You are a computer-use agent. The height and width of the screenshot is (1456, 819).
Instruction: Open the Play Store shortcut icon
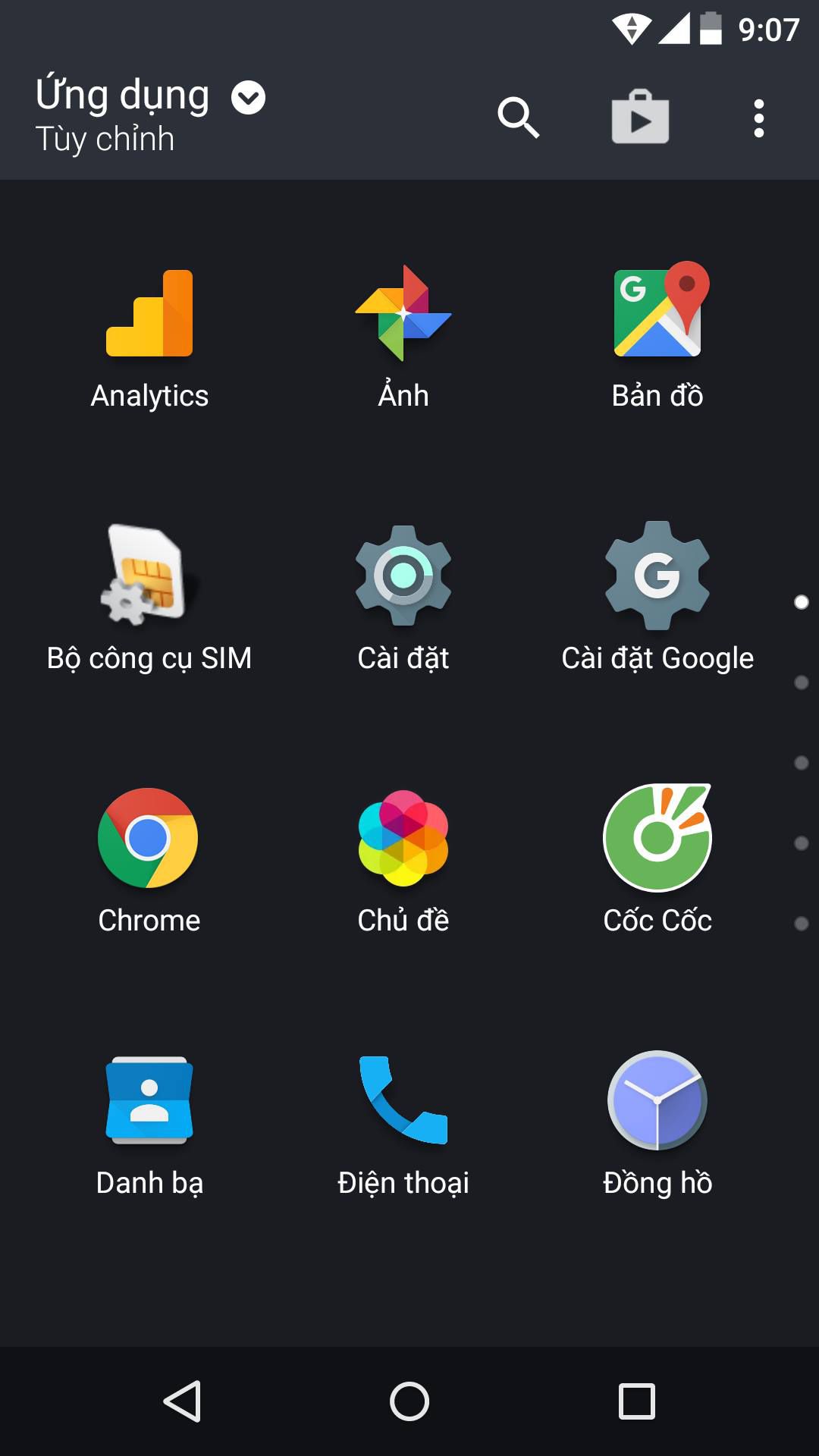[x=641, y=117]
